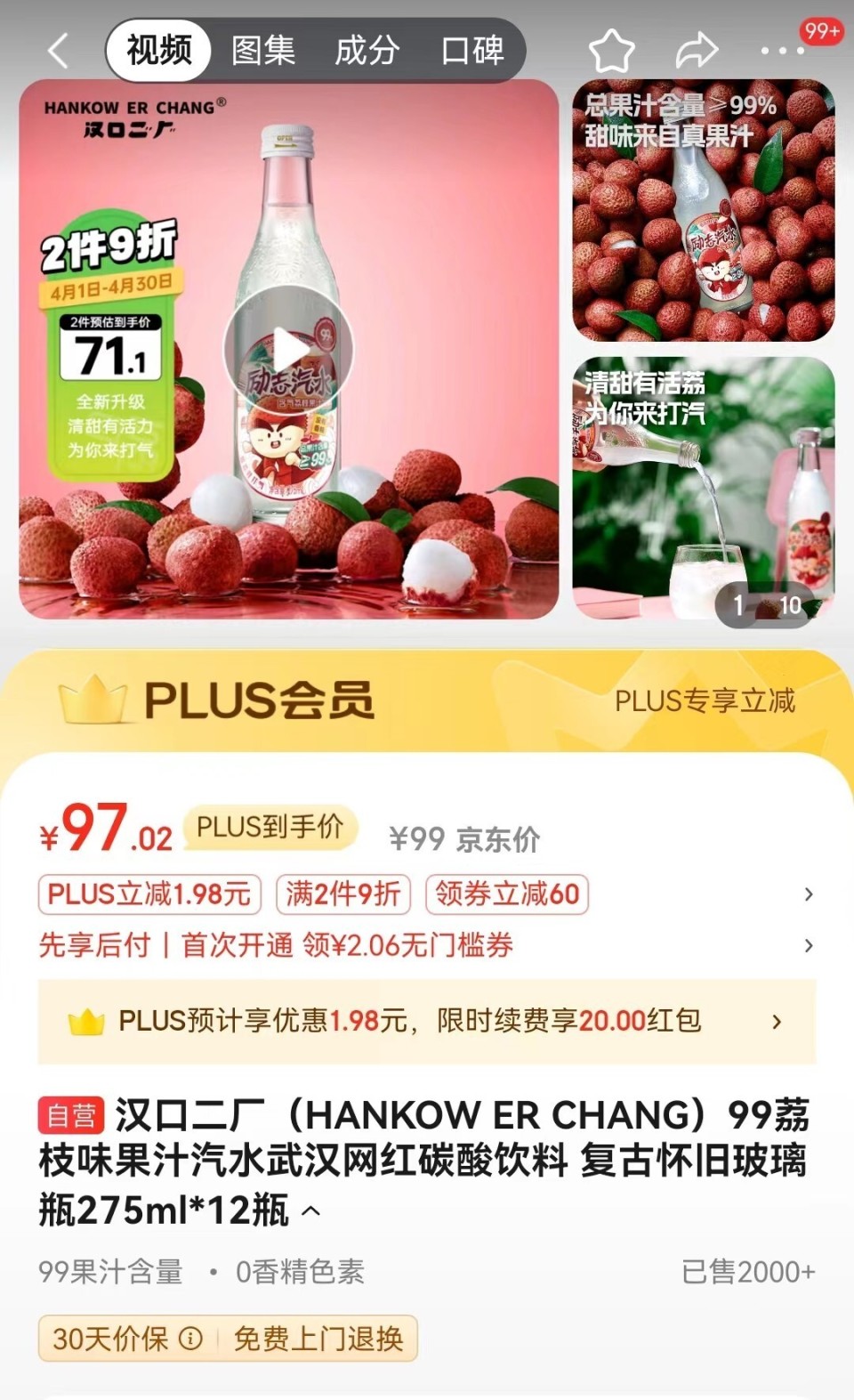This screenshot has height=1400, width=854.
Task: Claim the 领券立减60 coupon
Action: point(507,894)
